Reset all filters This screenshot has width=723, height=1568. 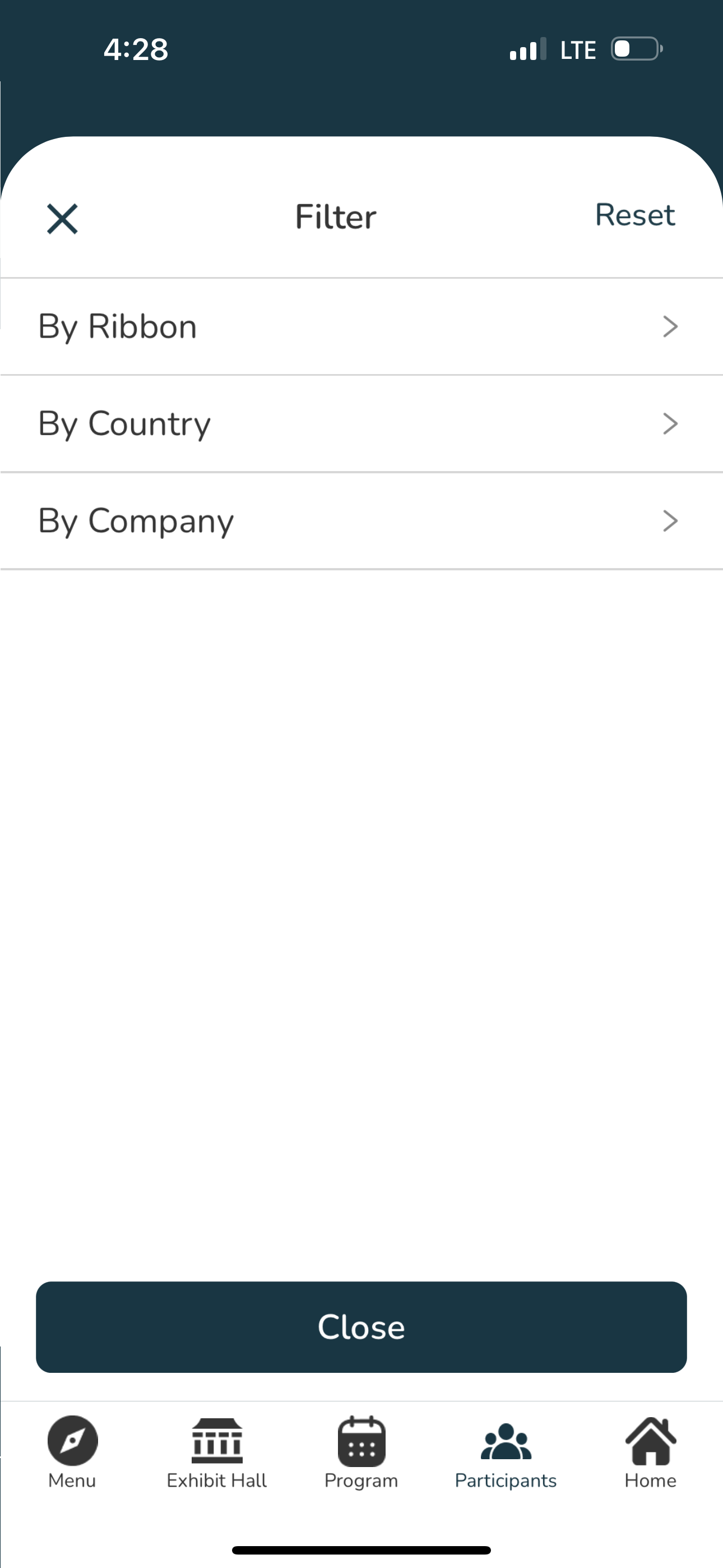pyautogui.click(x=635, y=215)
